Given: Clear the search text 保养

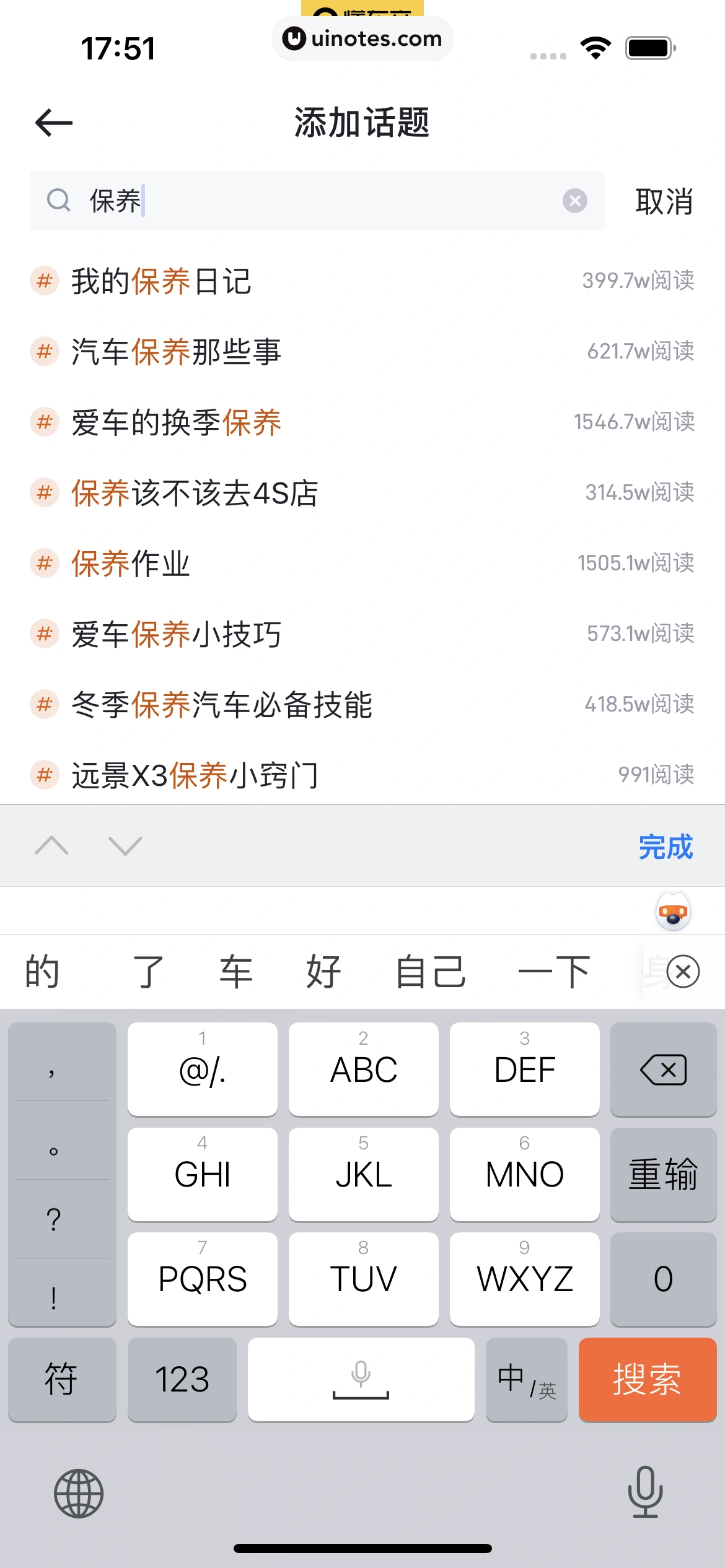Looking at the screenshot, I should pos(574,201).
